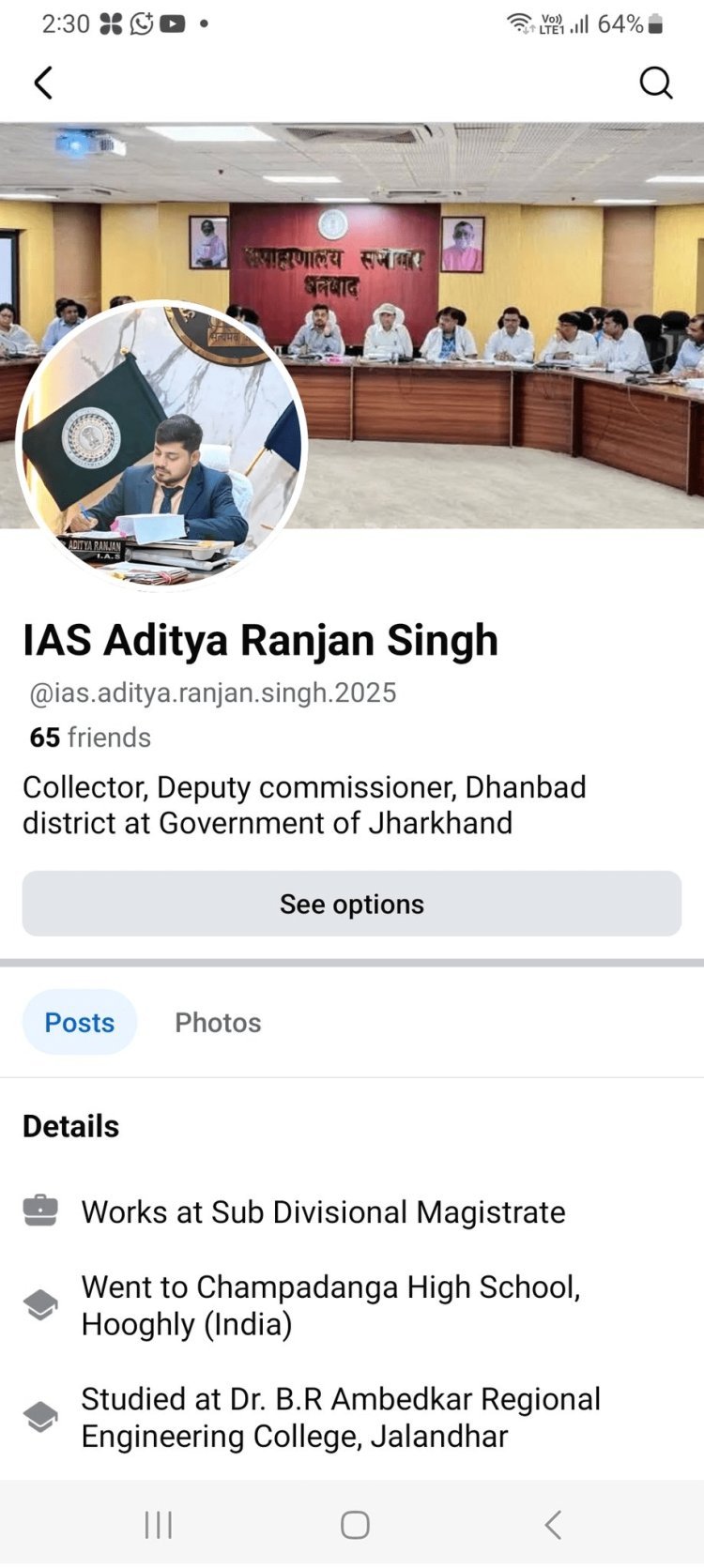
Task: Open Works at Sub Divisional Magistrate
Action: click(323, 1211)
